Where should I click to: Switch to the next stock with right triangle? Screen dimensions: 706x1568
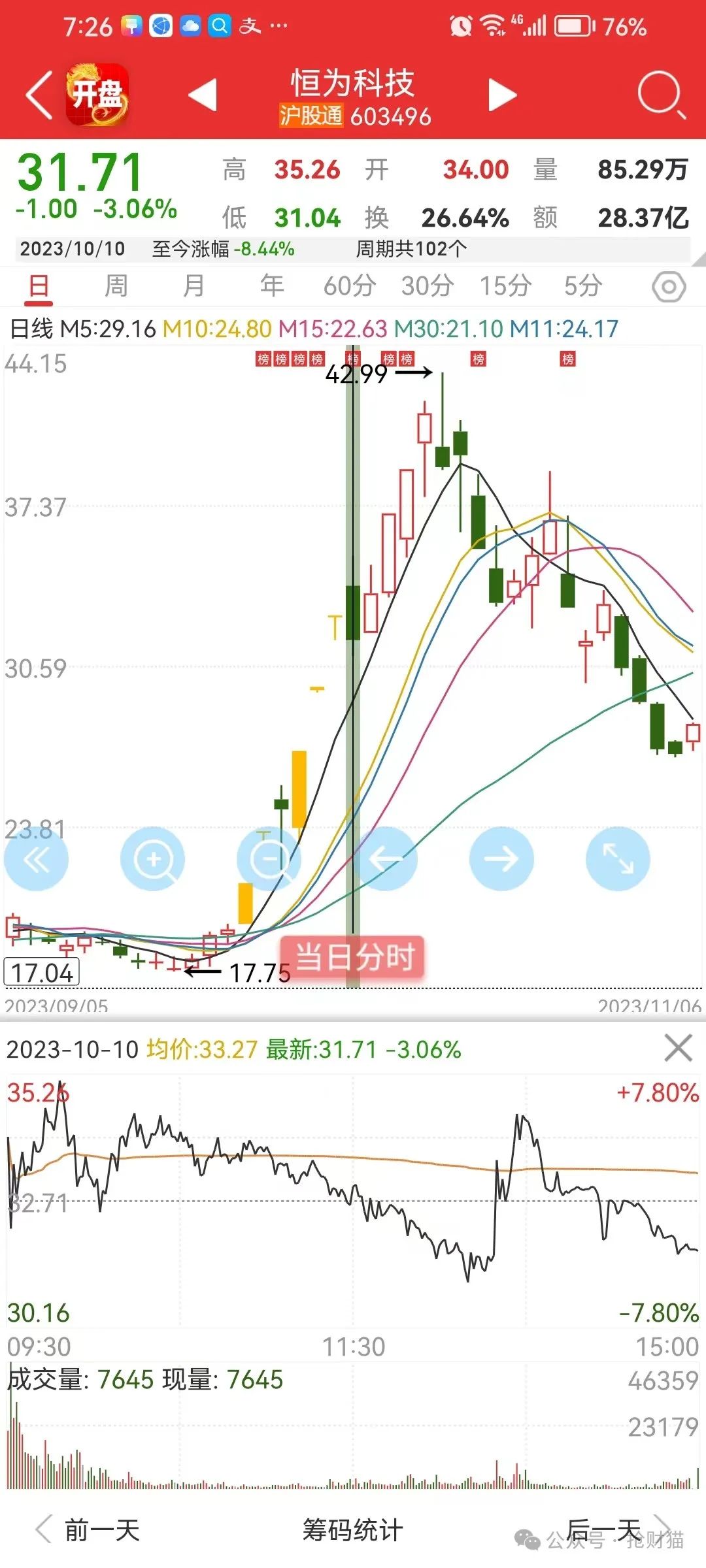point(502,95)
